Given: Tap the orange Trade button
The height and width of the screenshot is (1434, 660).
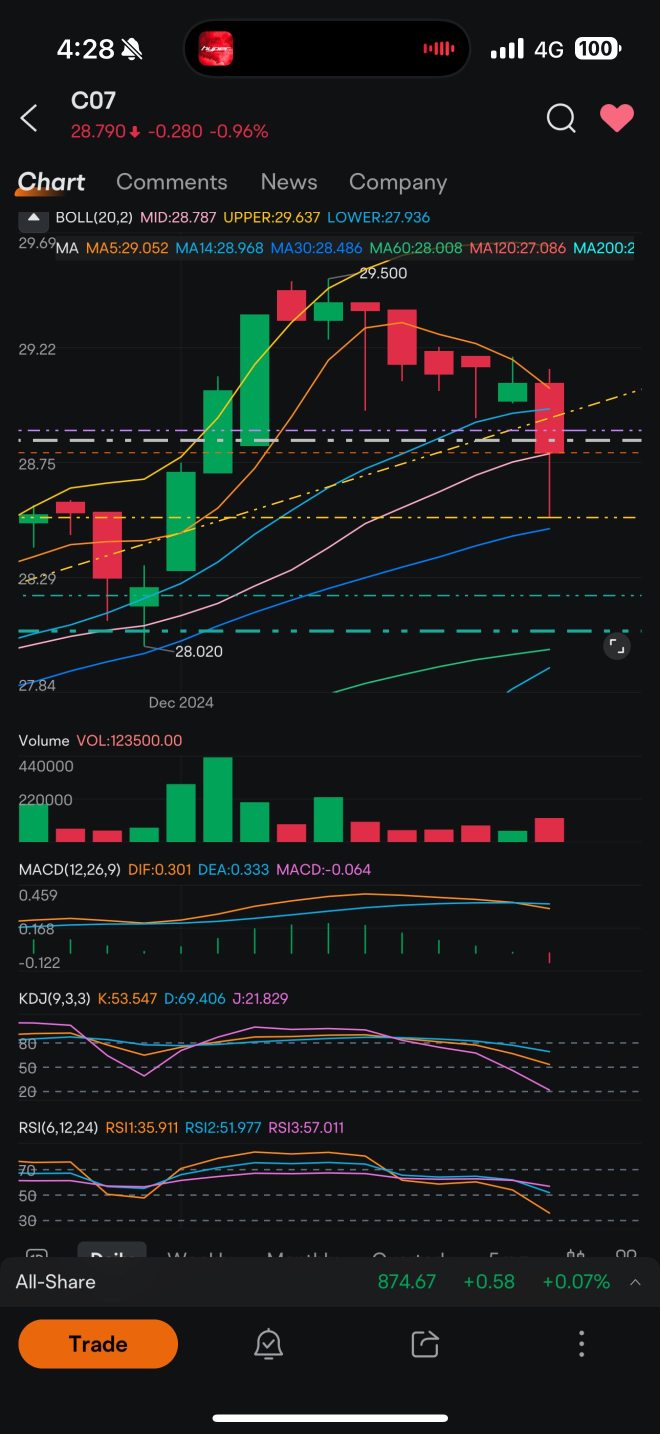Looking at the screenshot, I should (x=98, y=1344).
